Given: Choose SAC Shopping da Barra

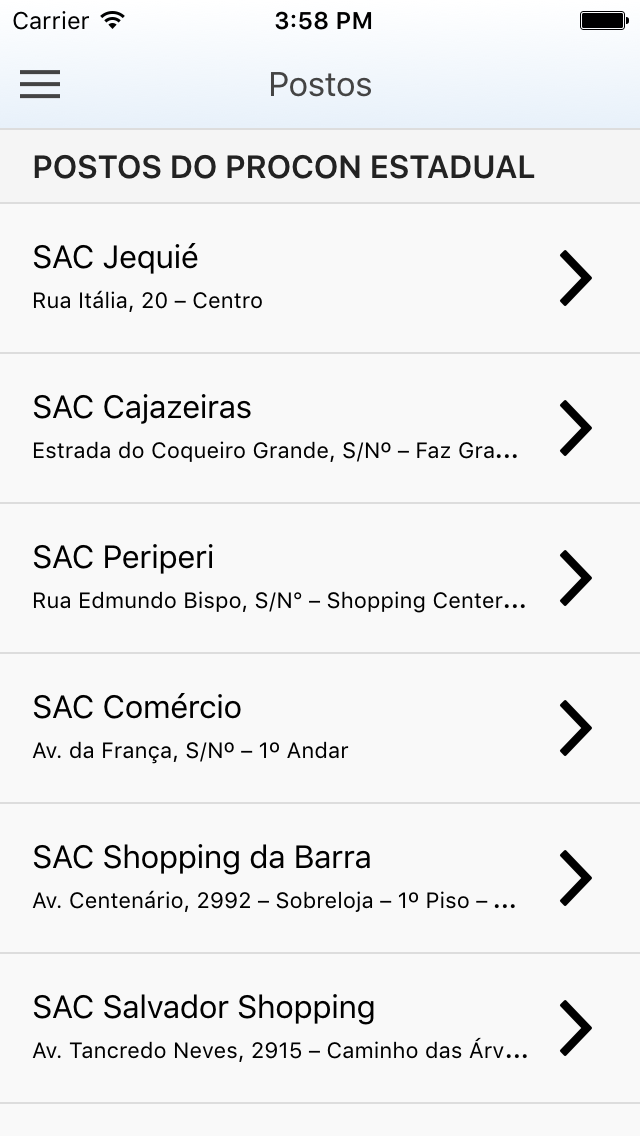Looking at the screenshot, I should click(320, 878).
